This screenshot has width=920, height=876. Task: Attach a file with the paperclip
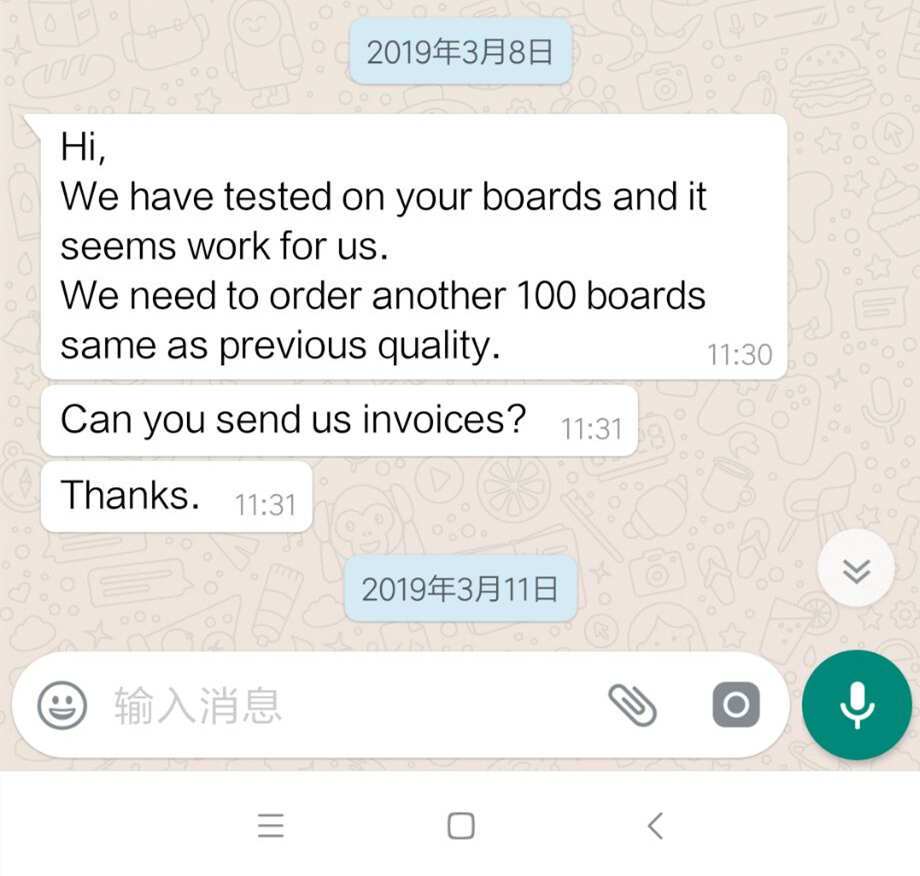coord(633,705)
